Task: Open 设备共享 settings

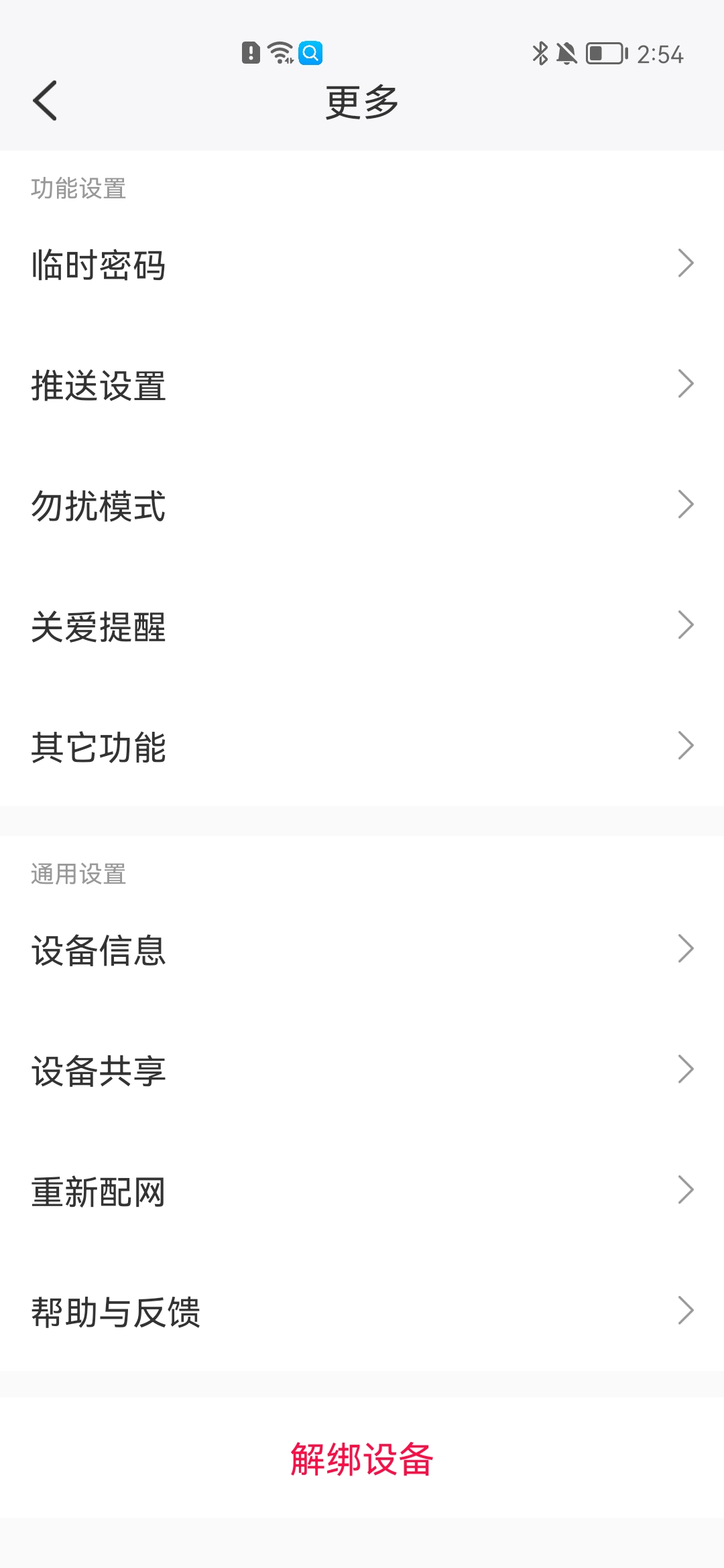Action: tap(362, 1070)
